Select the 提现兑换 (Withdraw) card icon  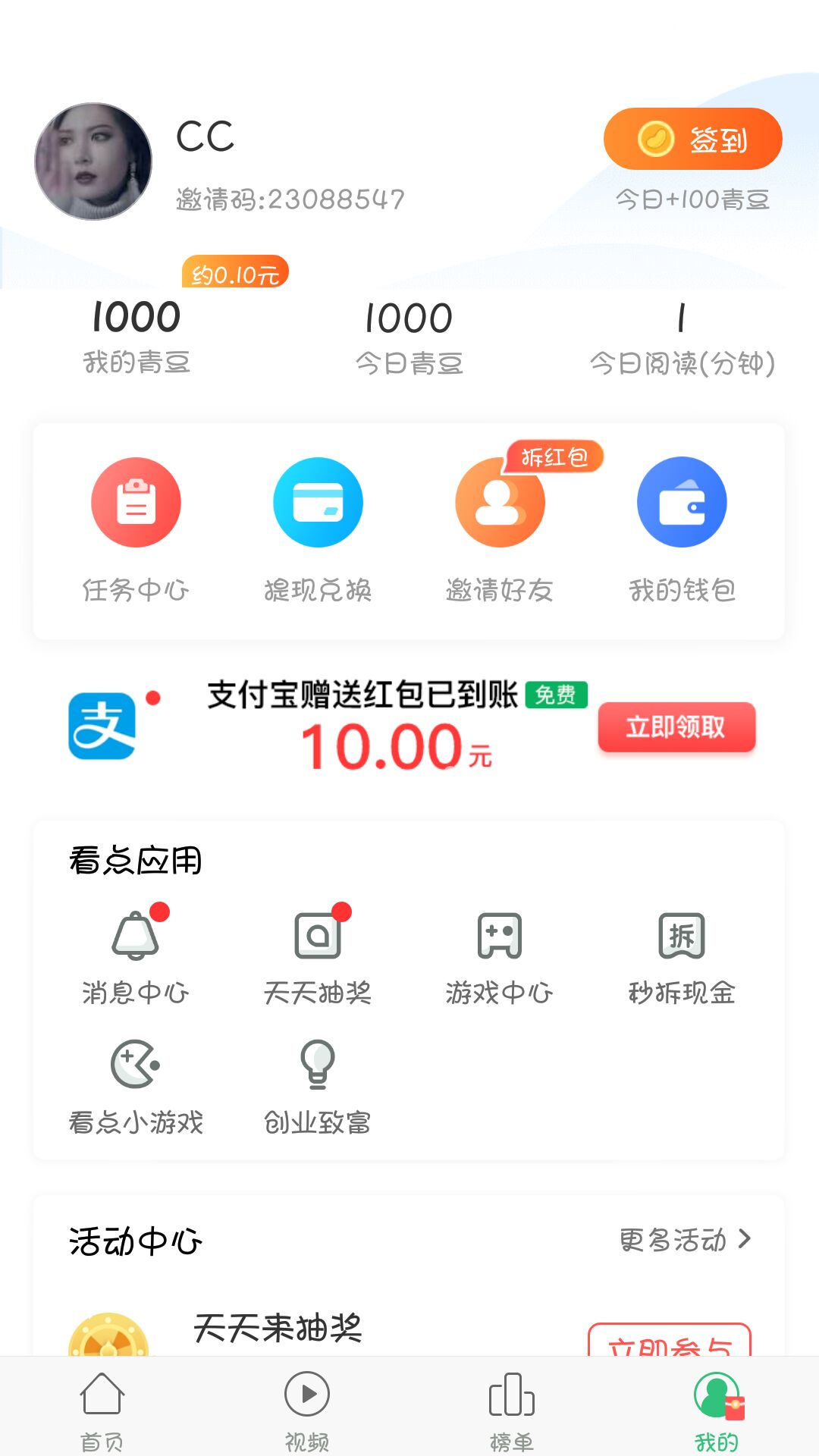tap(318, 502)
